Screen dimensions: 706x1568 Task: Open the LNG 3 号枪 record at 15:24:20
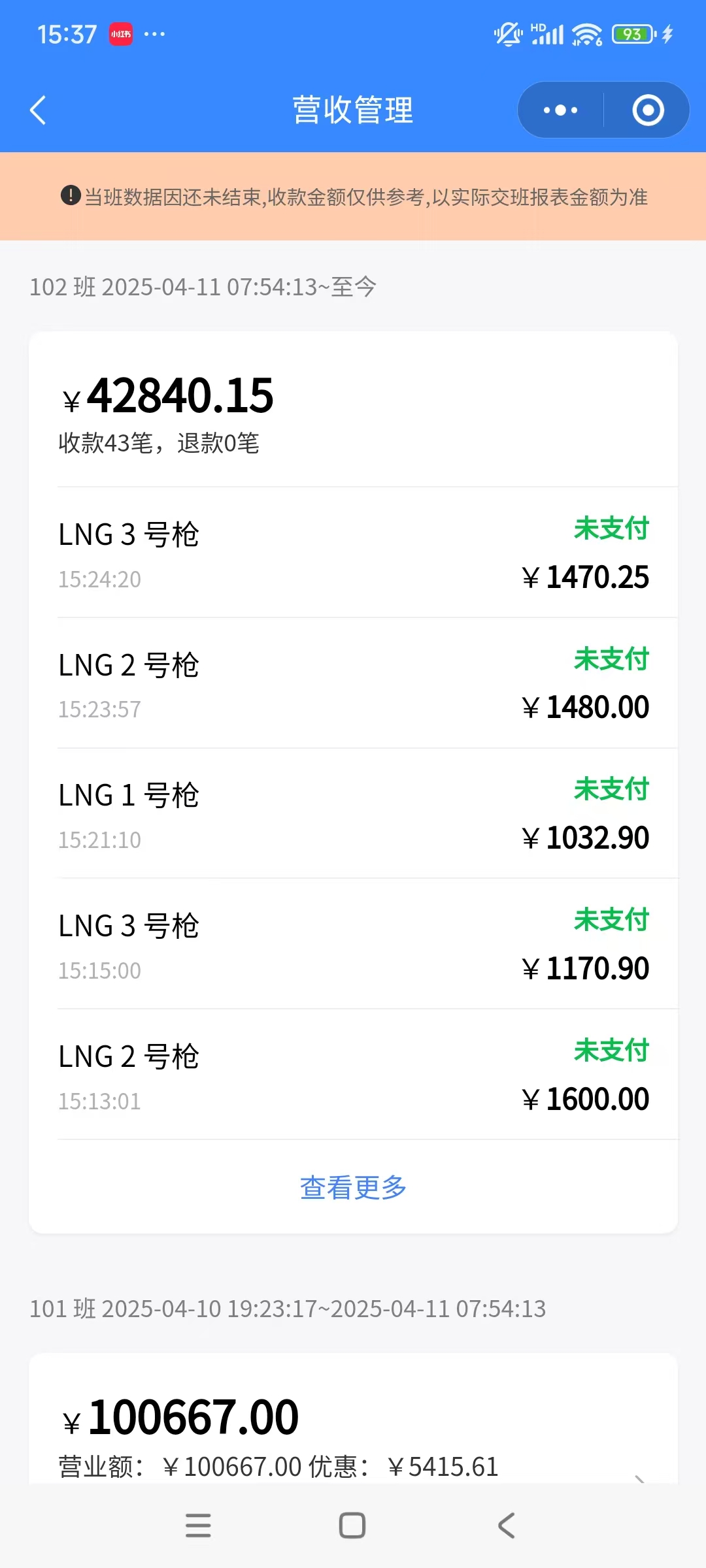point(353,553)
